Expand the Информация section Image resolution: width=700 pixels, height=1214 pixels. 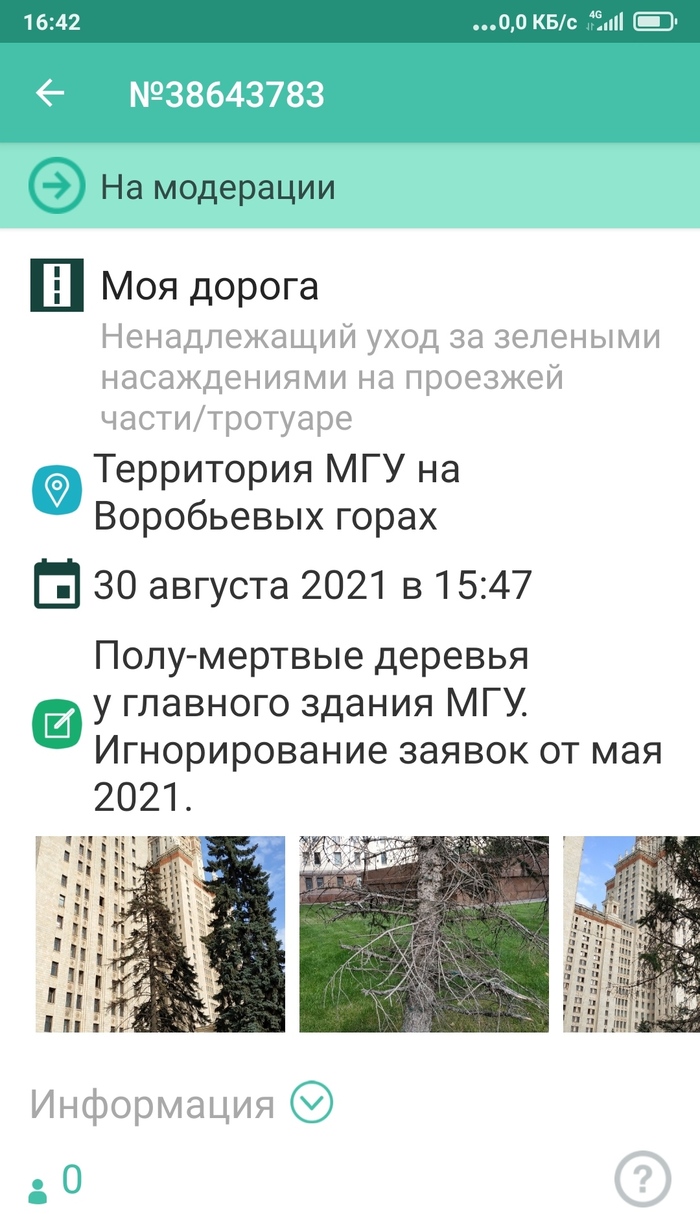311,1103
